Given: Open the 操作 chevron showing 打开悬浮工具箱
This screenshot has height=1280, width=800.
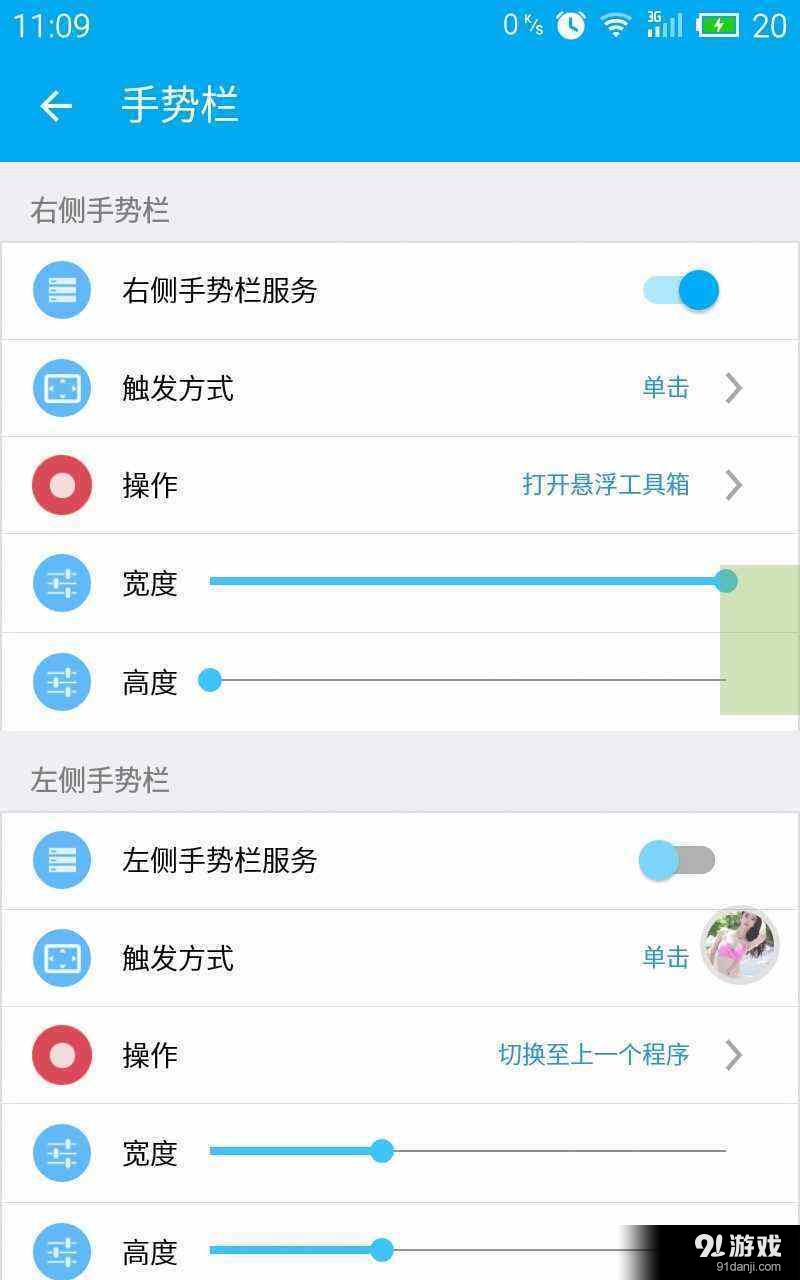Looking at the screenshot, I should click(735, 485).
